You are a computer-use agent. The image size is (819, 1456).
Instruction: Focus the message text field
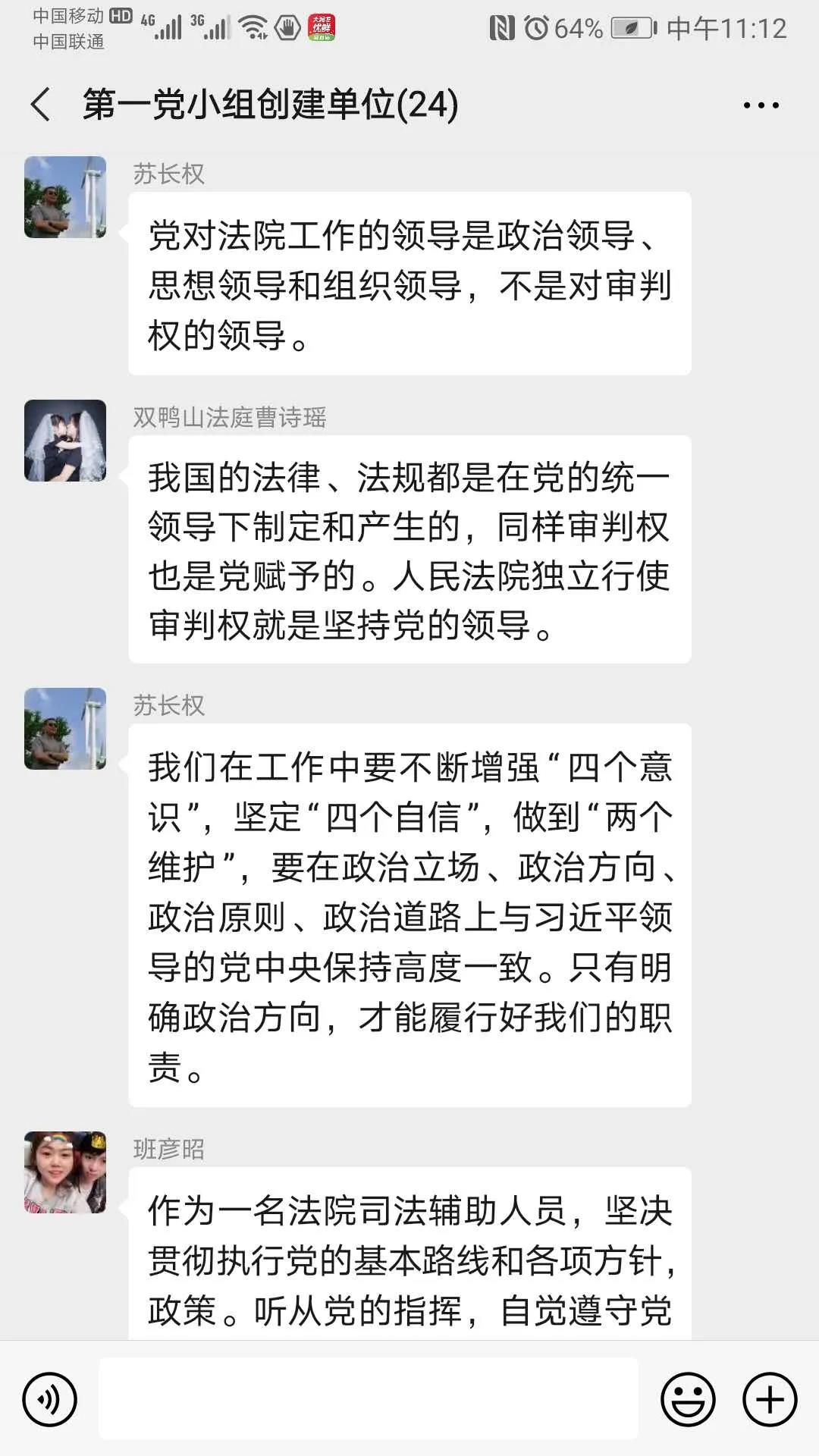pos(369,1398)
